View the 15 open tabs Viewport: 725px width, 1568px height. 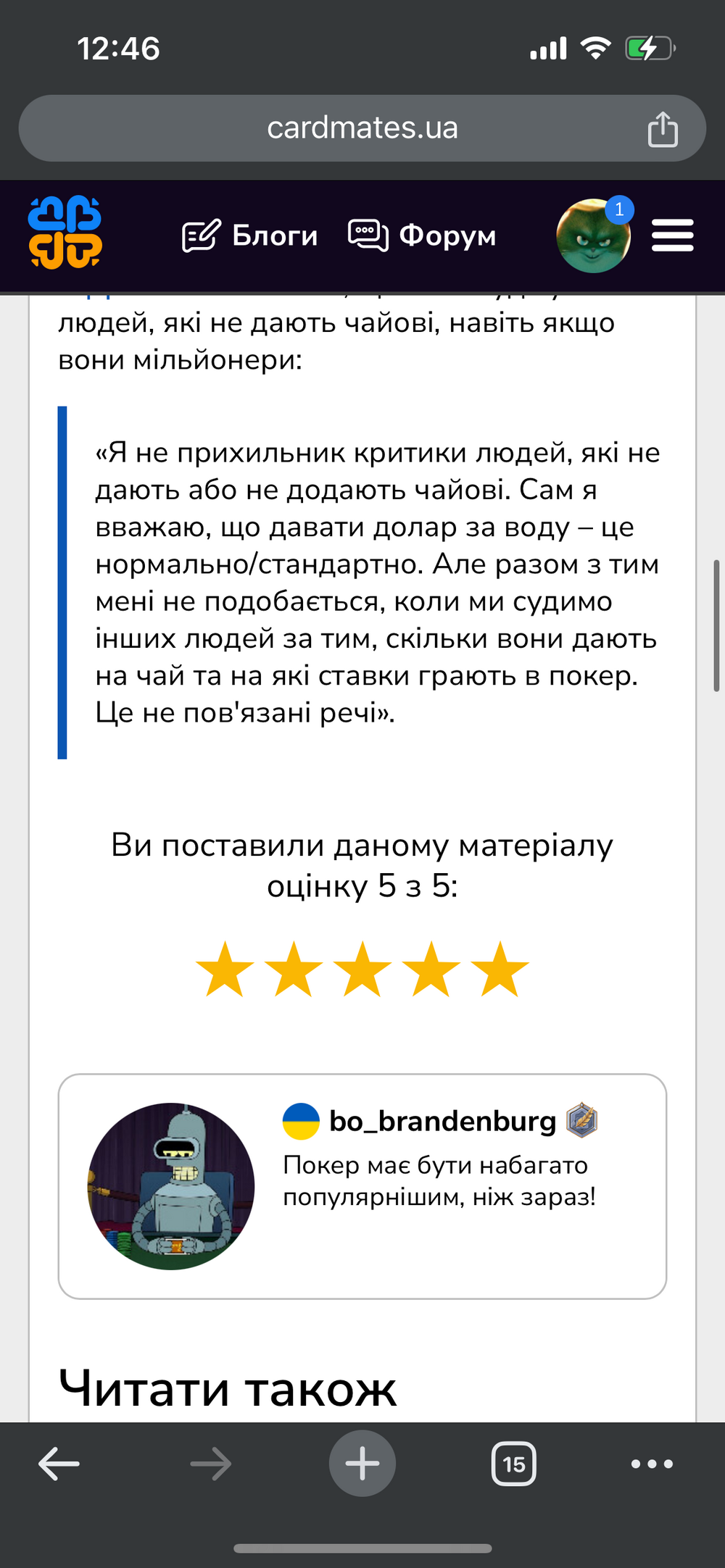(x=514, y=1464)
